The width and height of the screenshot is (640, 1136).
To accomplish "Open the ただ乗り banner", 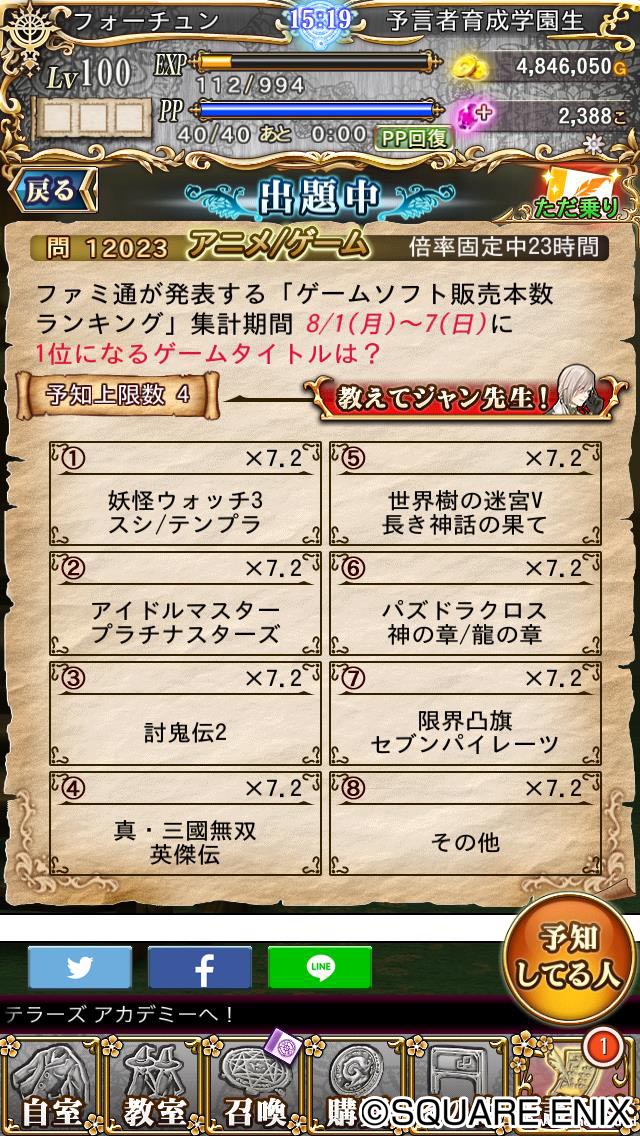I will coord(585,195).
